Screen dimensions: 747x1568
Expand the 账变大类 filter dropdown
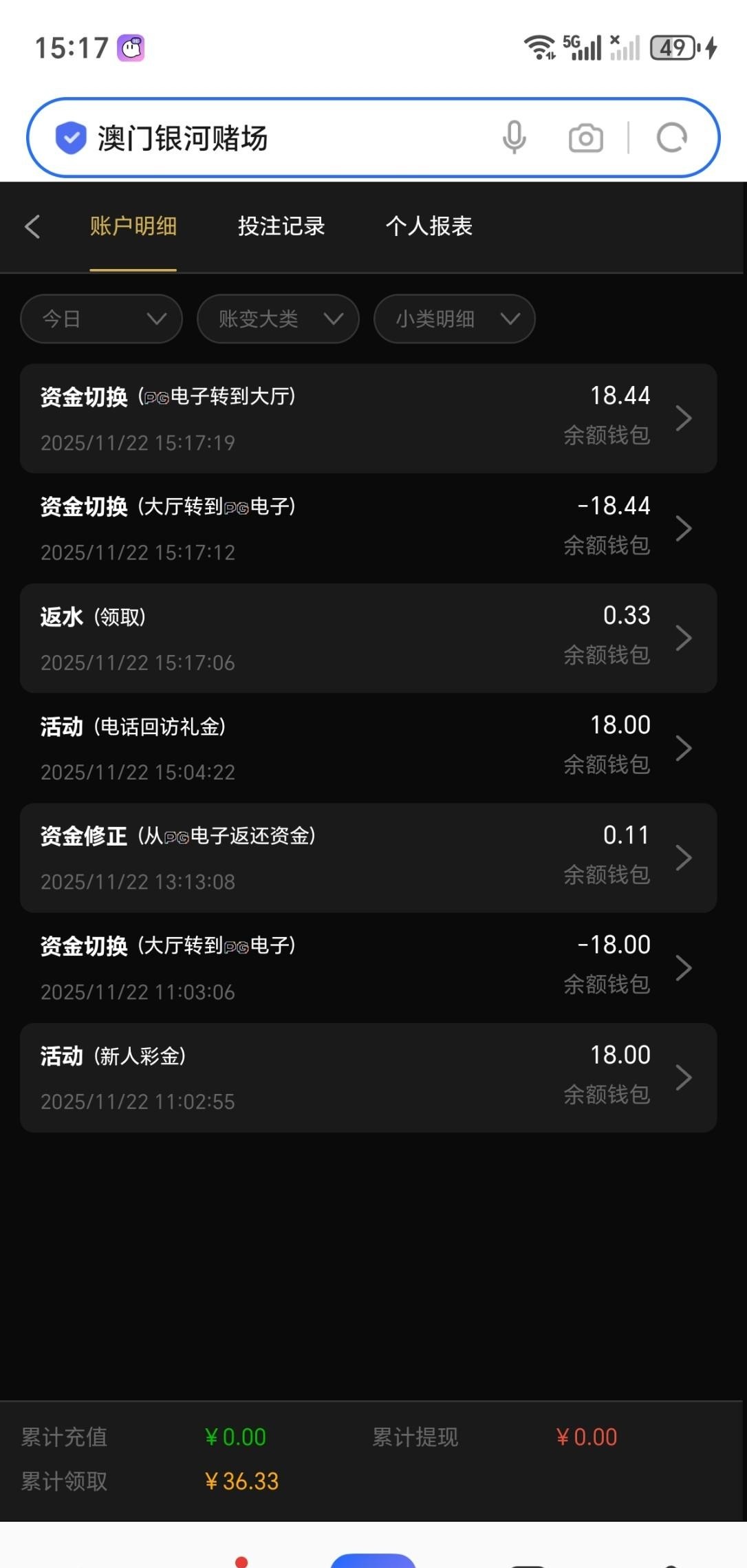point(278,319)
